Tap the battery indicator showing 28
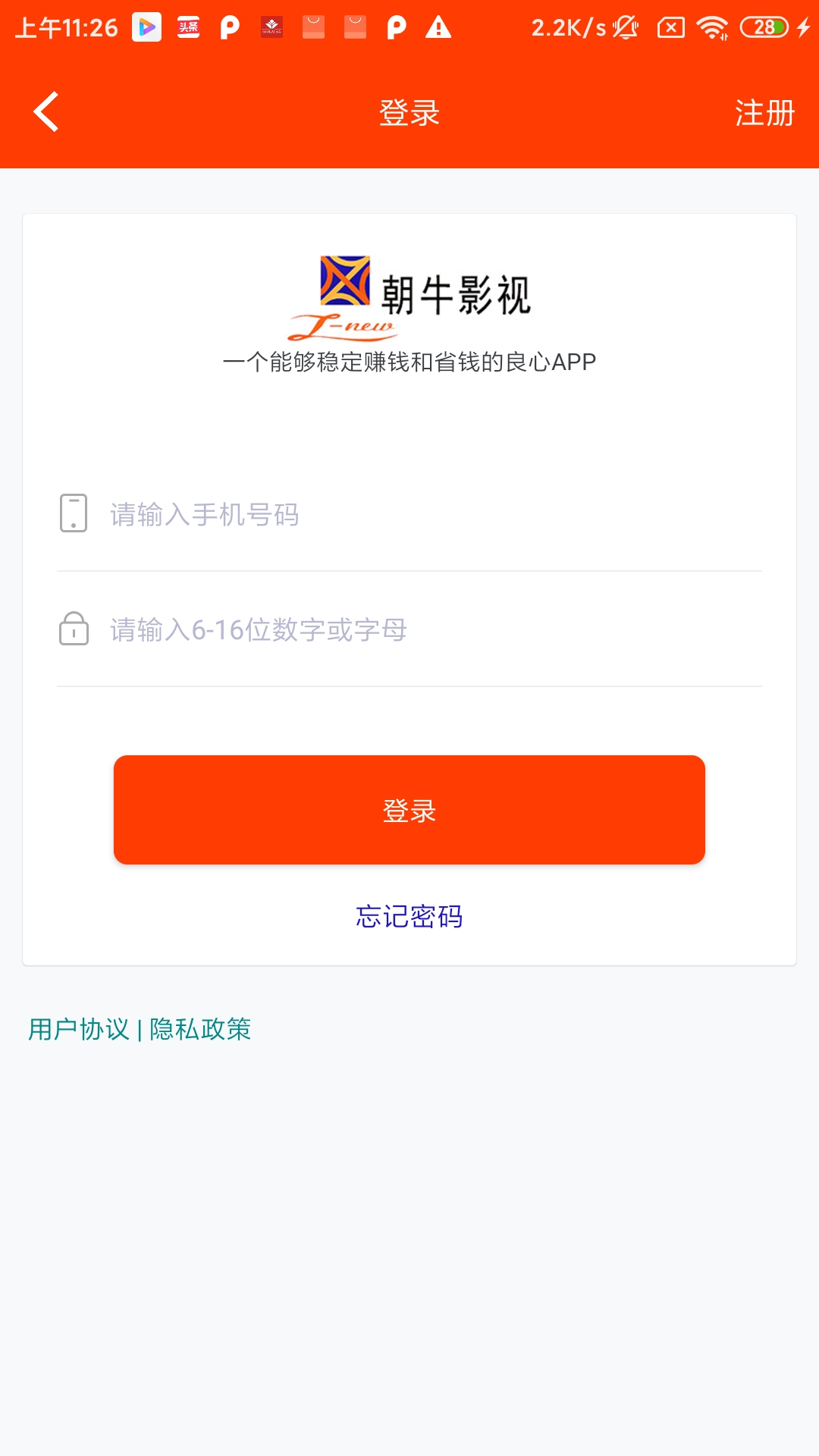 click(763, 27)
